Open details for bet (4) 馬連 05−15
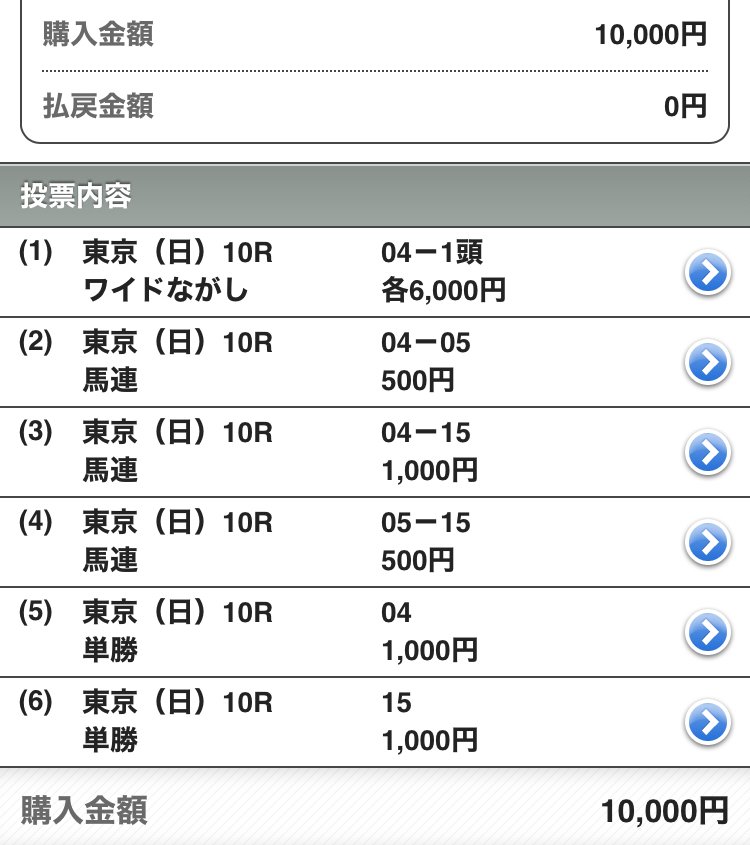The height and width of the screenshot is (845, 750). point(707,542)
